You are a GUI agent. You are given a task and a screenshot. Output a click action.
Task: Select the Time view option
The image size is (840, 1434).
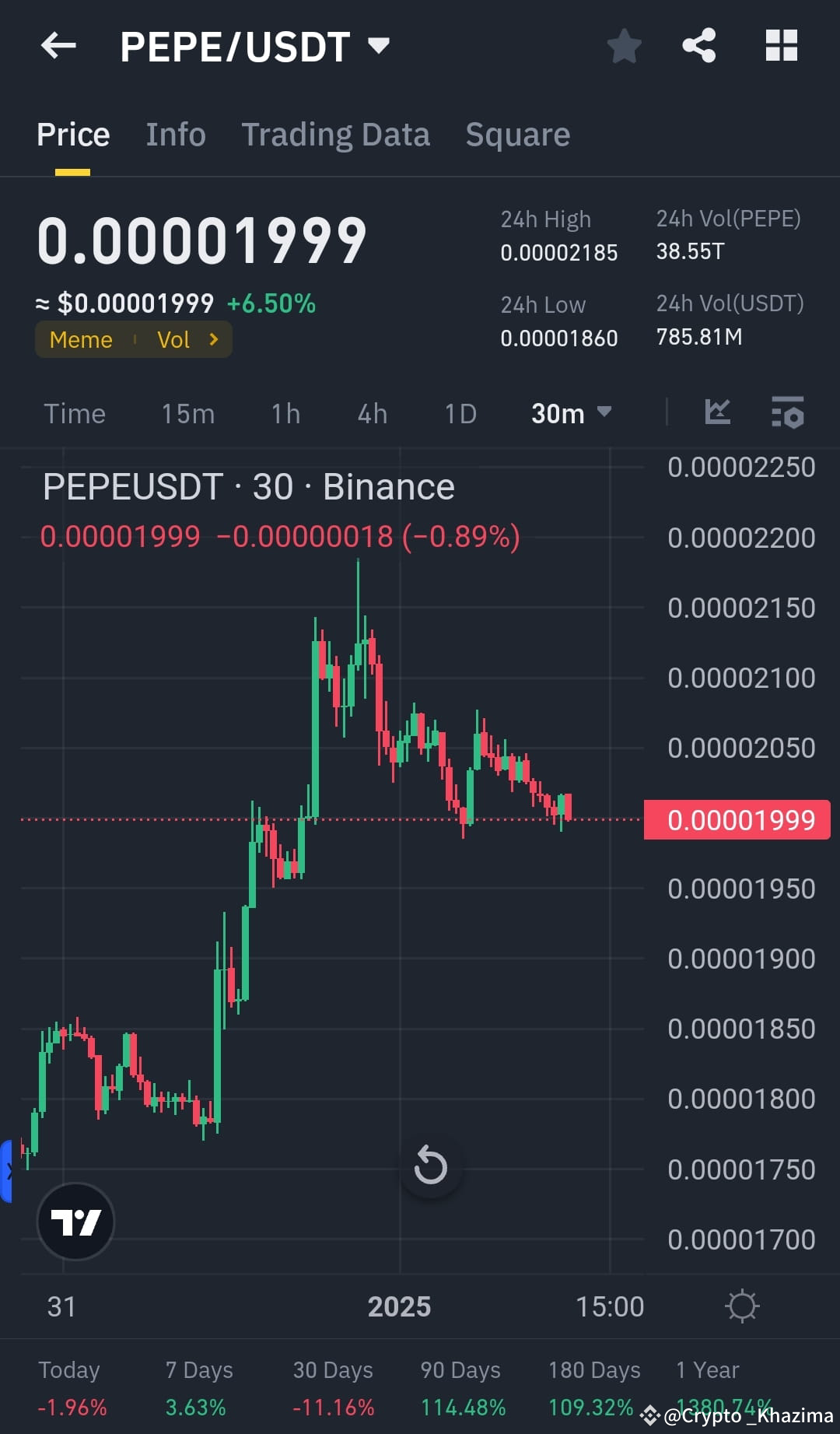point(75,413)
